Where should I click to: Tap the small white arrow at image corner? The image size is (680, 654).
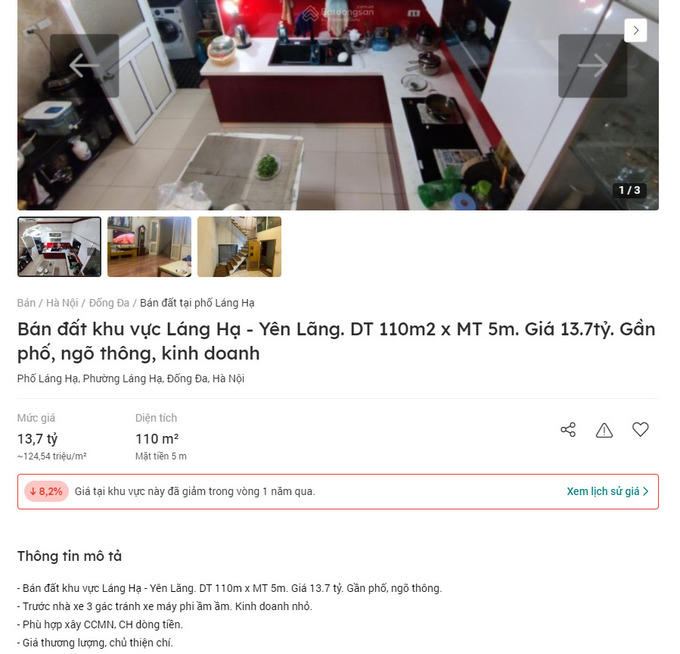pos(635,30)
